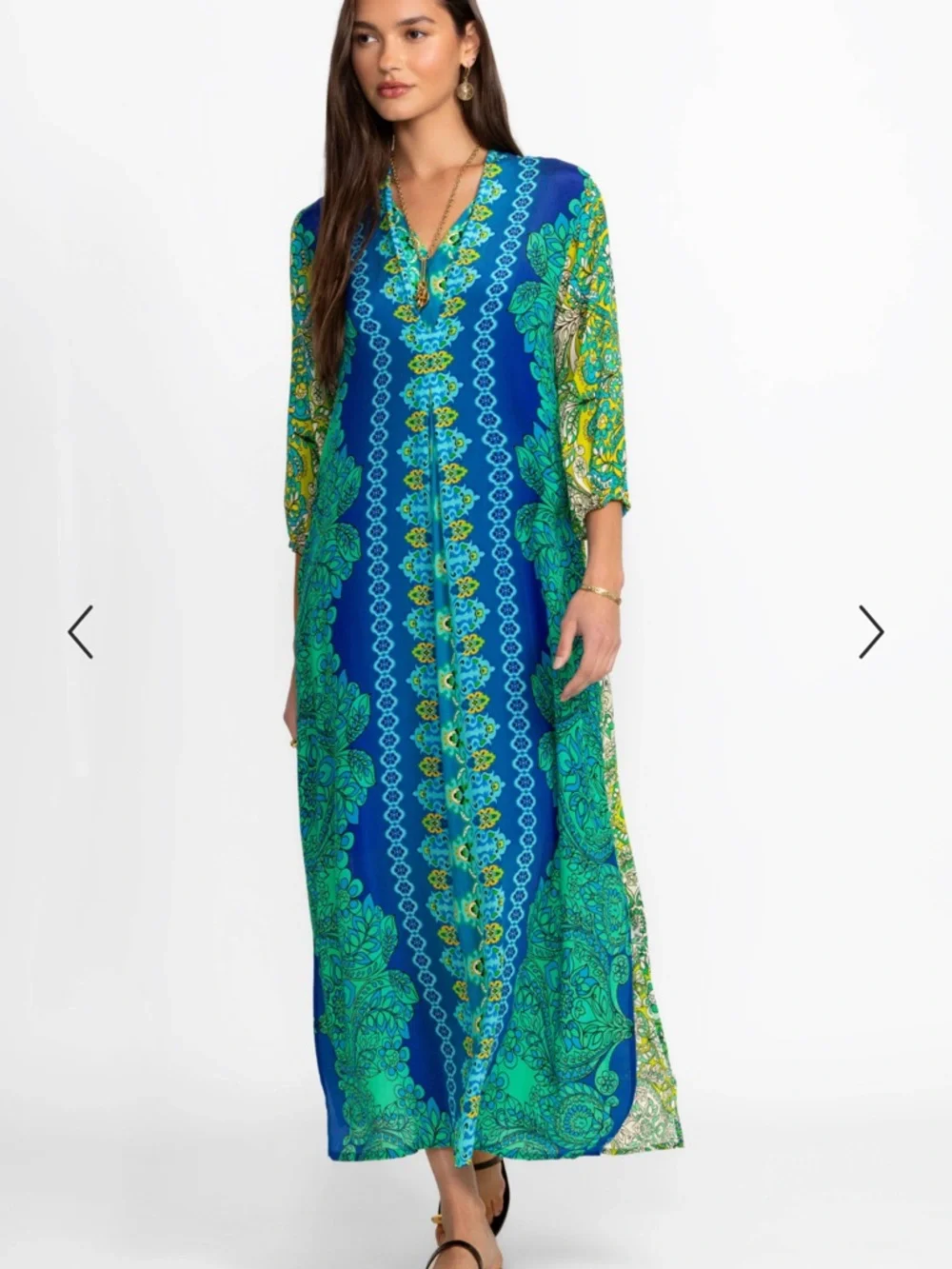
Task: Go to the next product photo
Action: click(x=871, y=632)
